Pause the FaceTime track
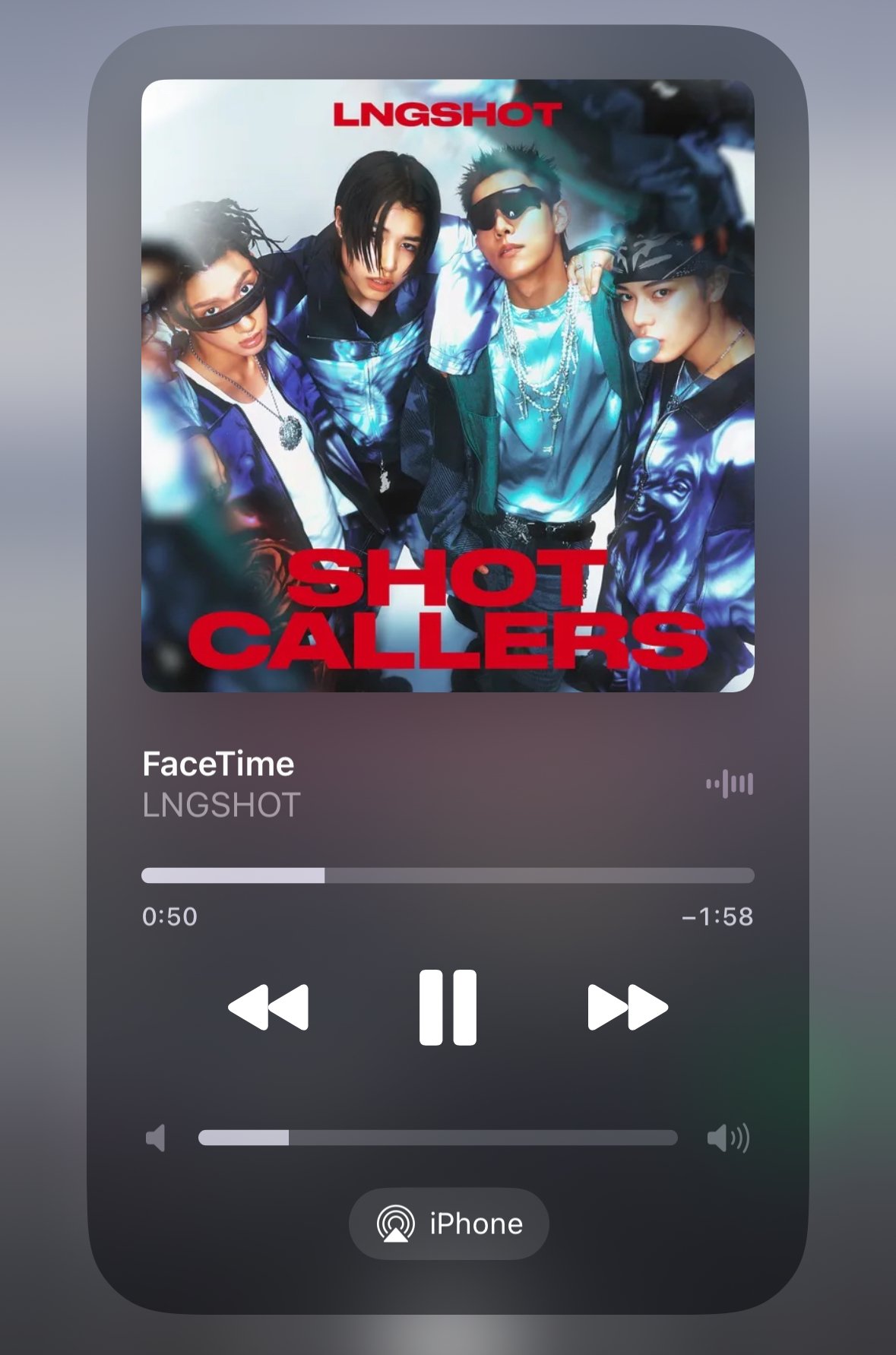 [x=448, y=1007]
